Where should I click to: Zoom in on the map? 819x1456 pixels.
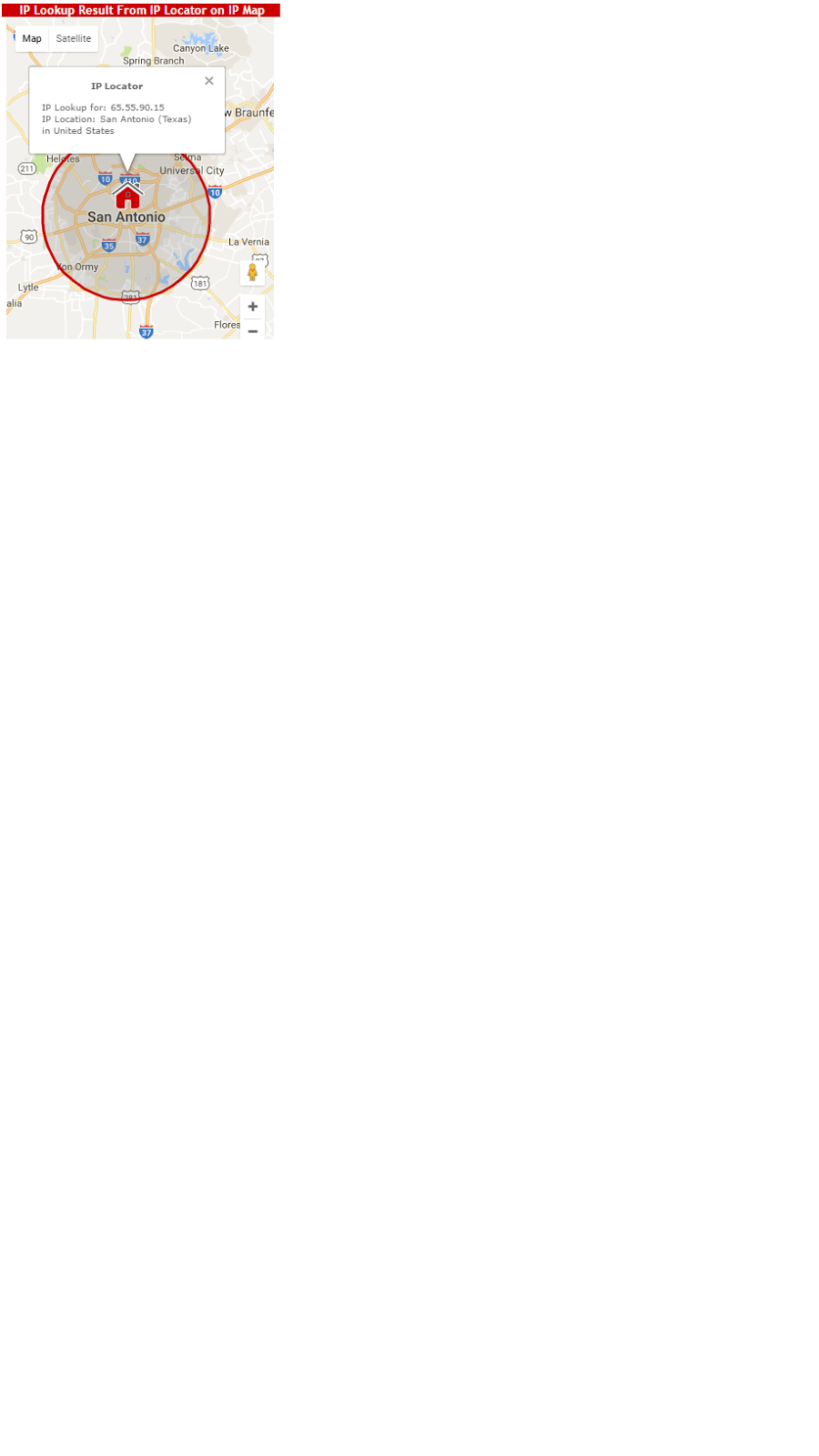click(x=253, y=307)
